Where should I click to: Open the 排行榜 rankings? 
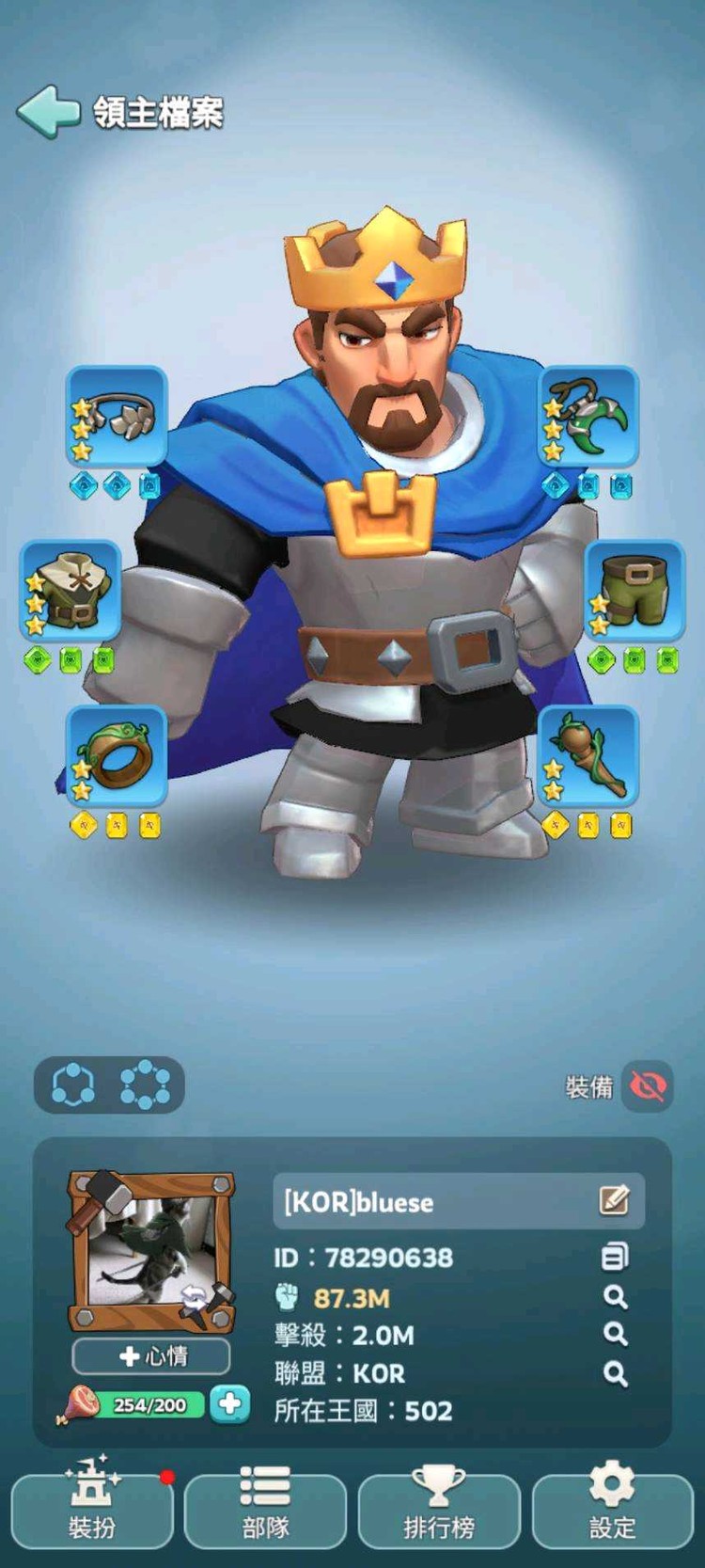[439, 1512]
